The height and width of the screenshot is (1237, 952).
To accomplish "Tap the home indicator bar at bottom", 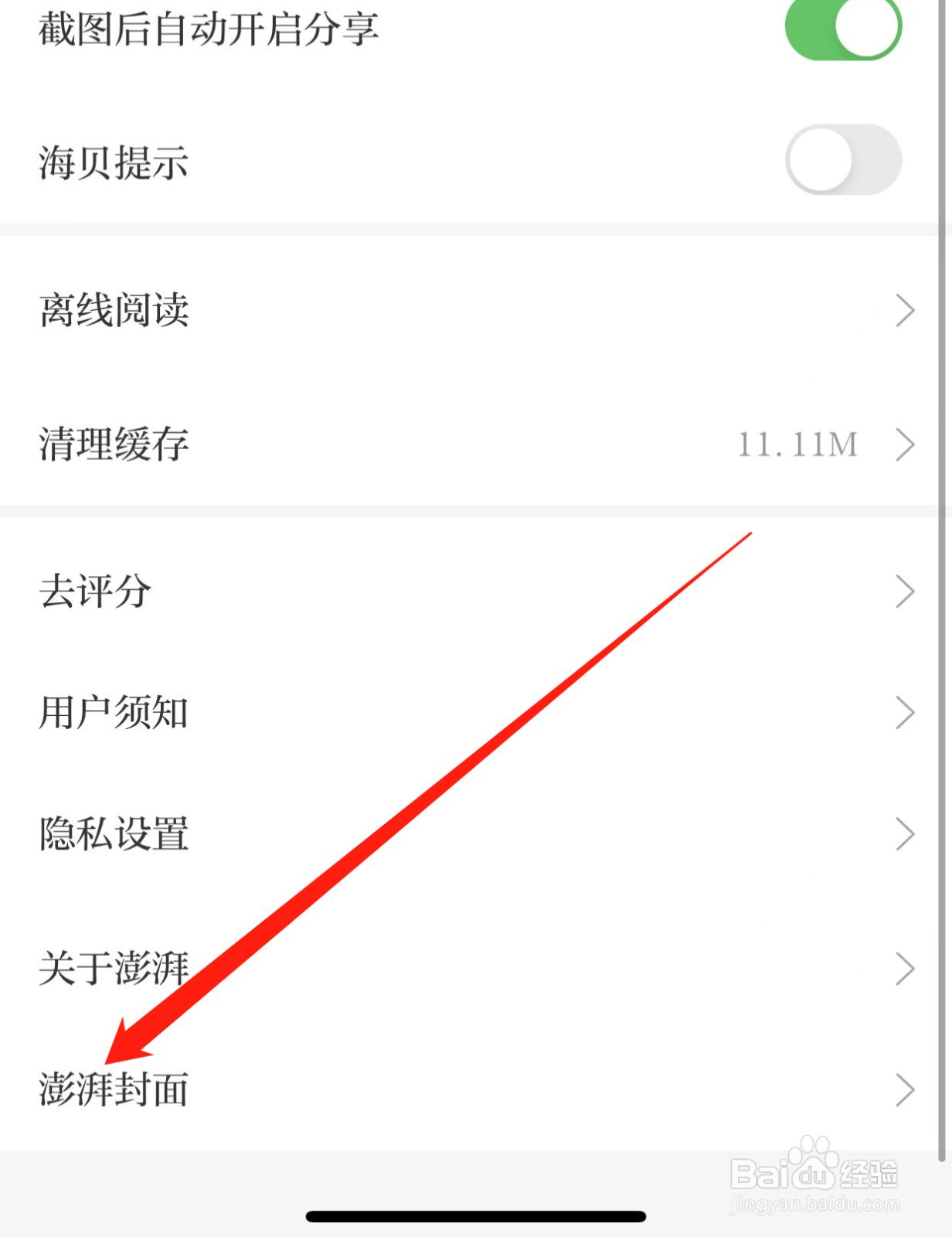I will (476, 1215).
